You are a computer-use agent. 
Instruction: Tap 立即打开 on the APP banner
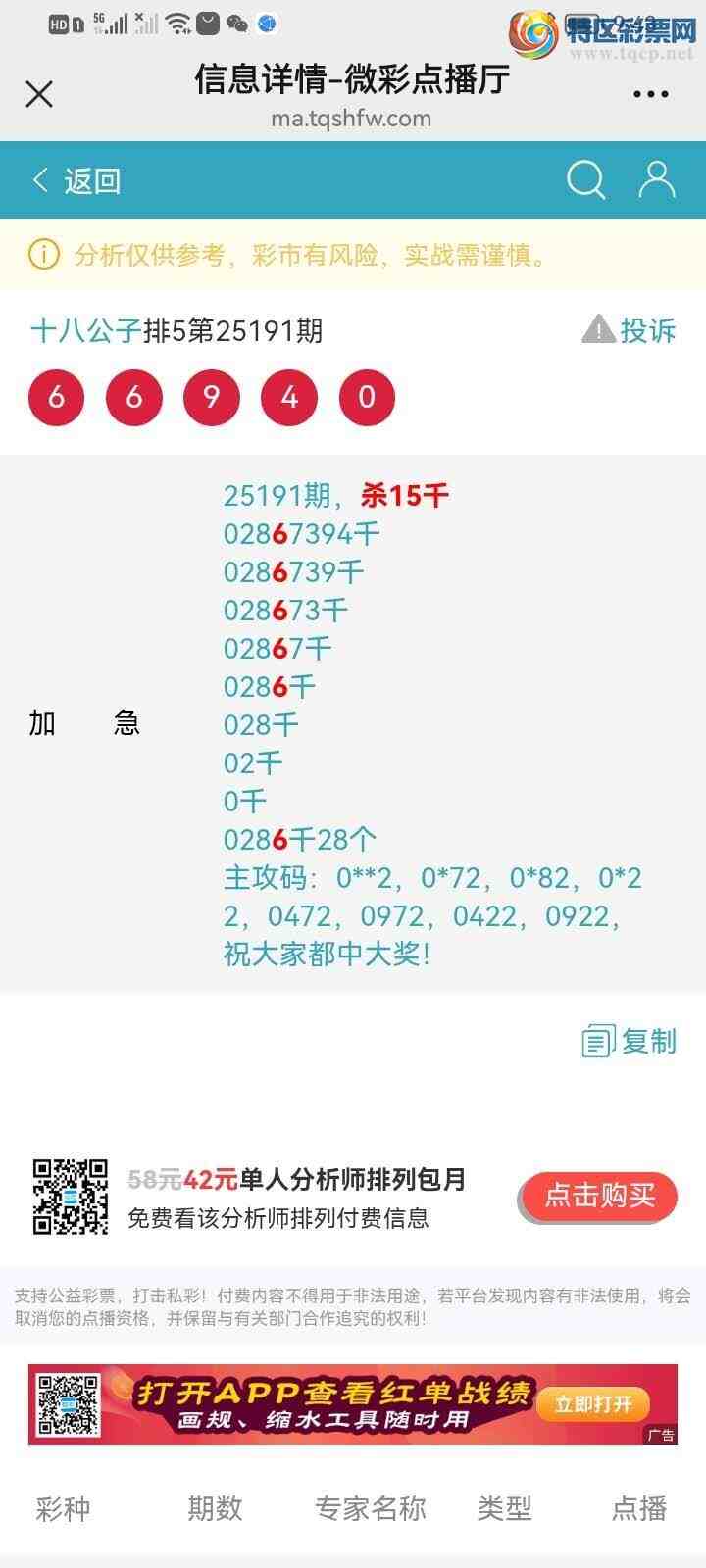click(594, 1404)
